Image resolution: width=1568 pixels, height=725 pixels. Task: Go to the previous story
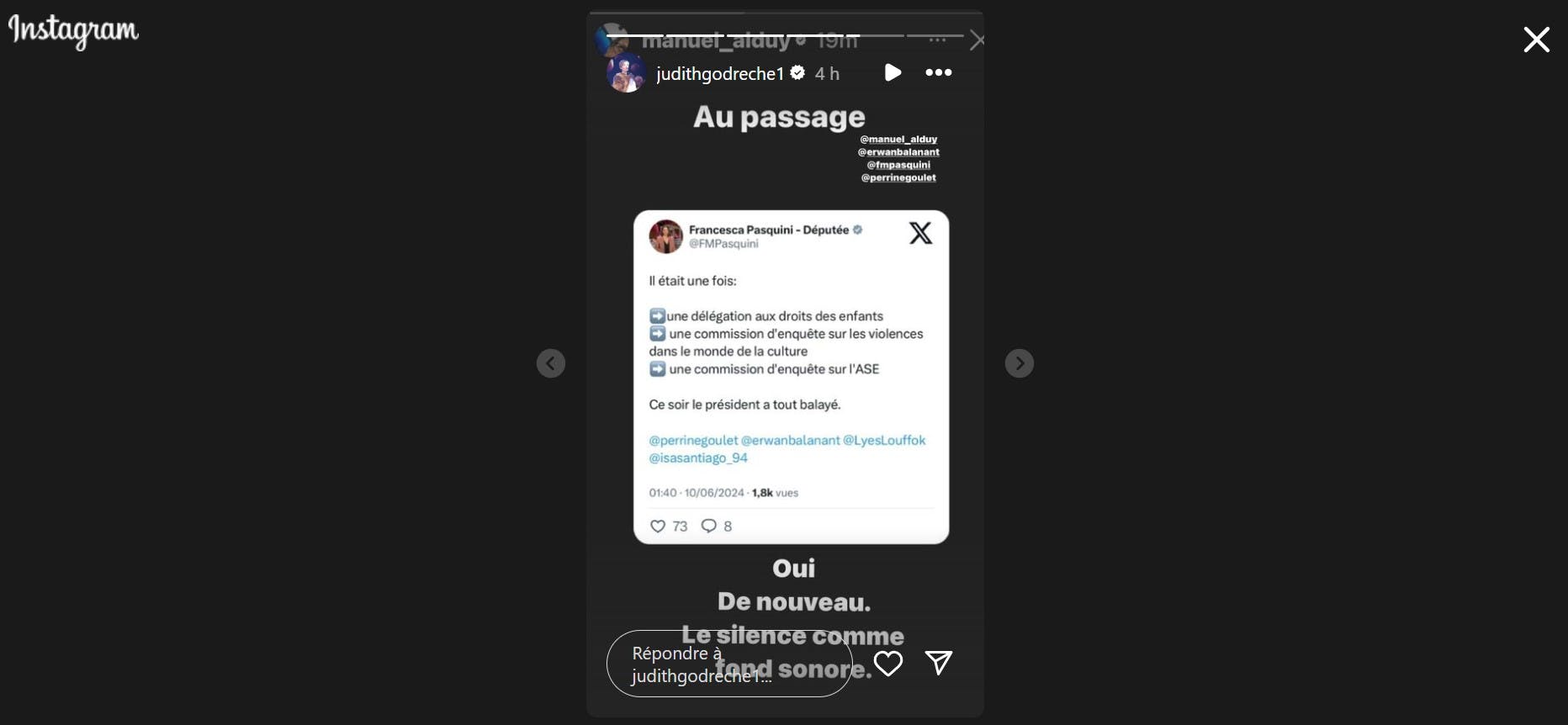click(x=551, y=363)
